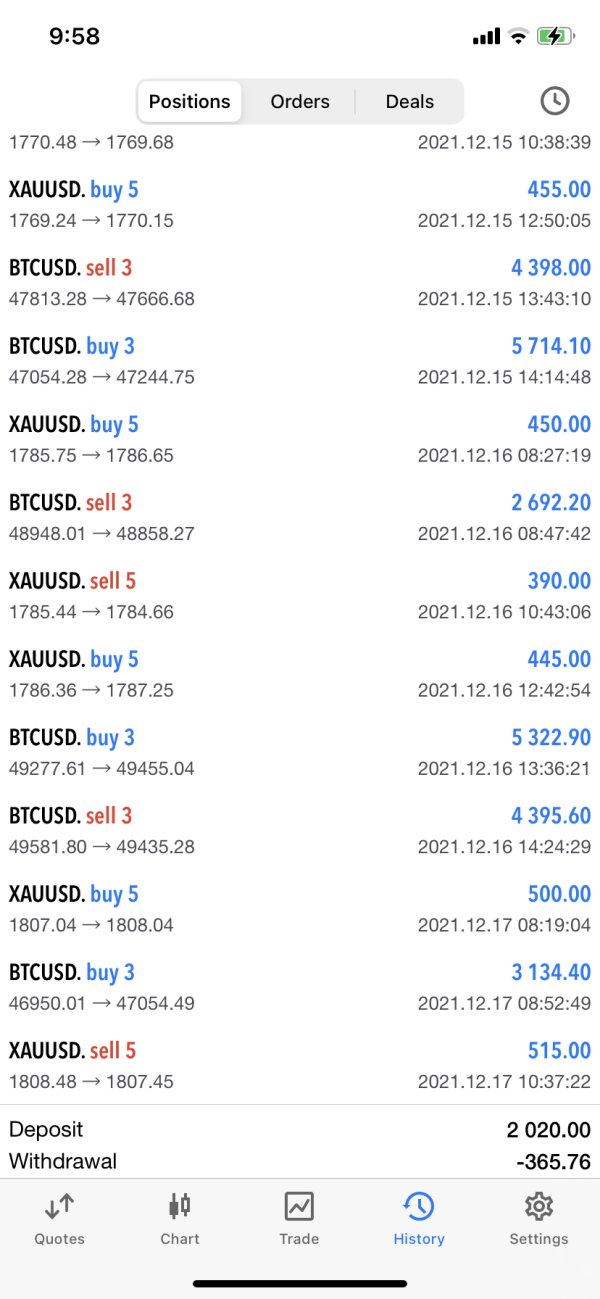Expand the XAUUSD buy 5 position with profit 500.00
The height and width of the screenshot is (1299, 600).
pos(300,908)
